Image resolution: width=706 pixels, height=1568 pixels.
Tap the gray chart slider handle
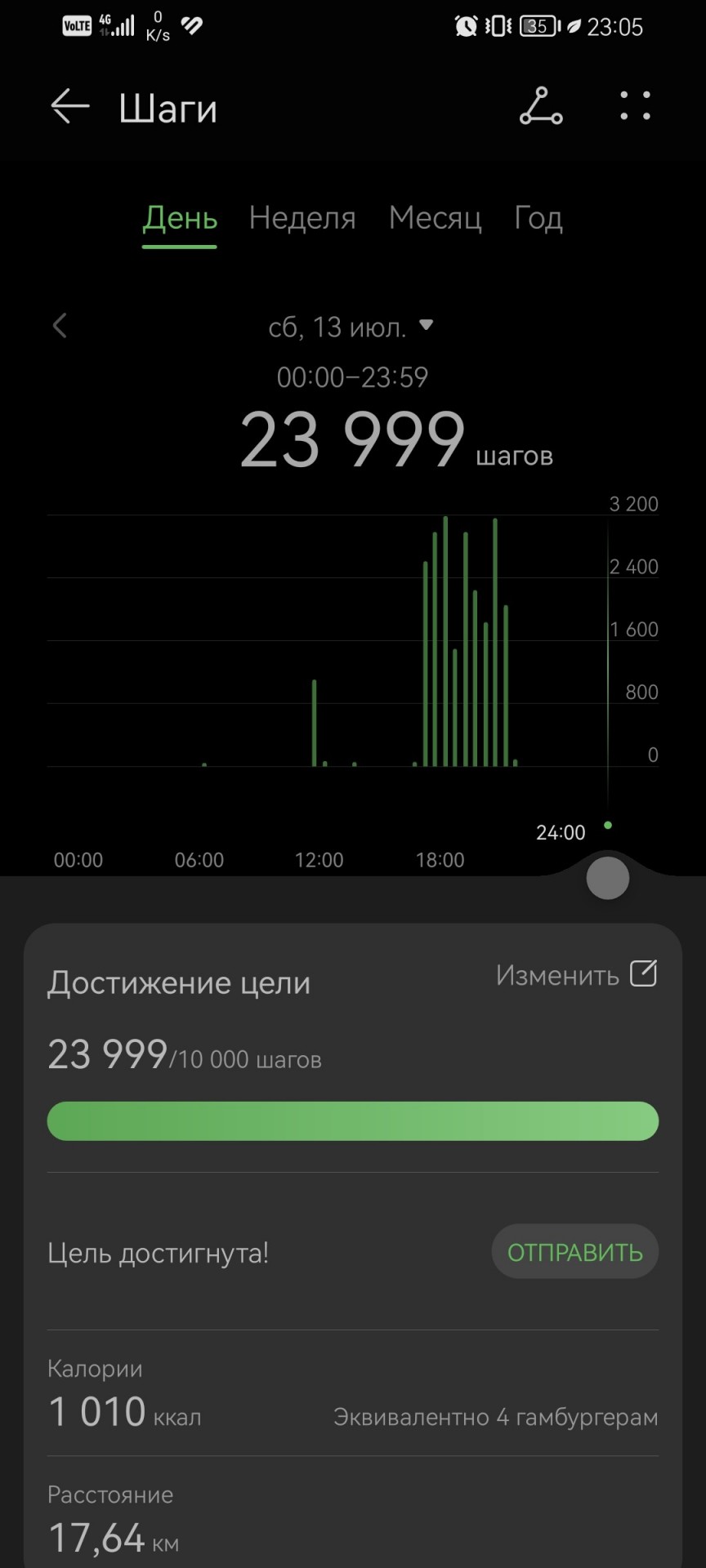(608, 878)
